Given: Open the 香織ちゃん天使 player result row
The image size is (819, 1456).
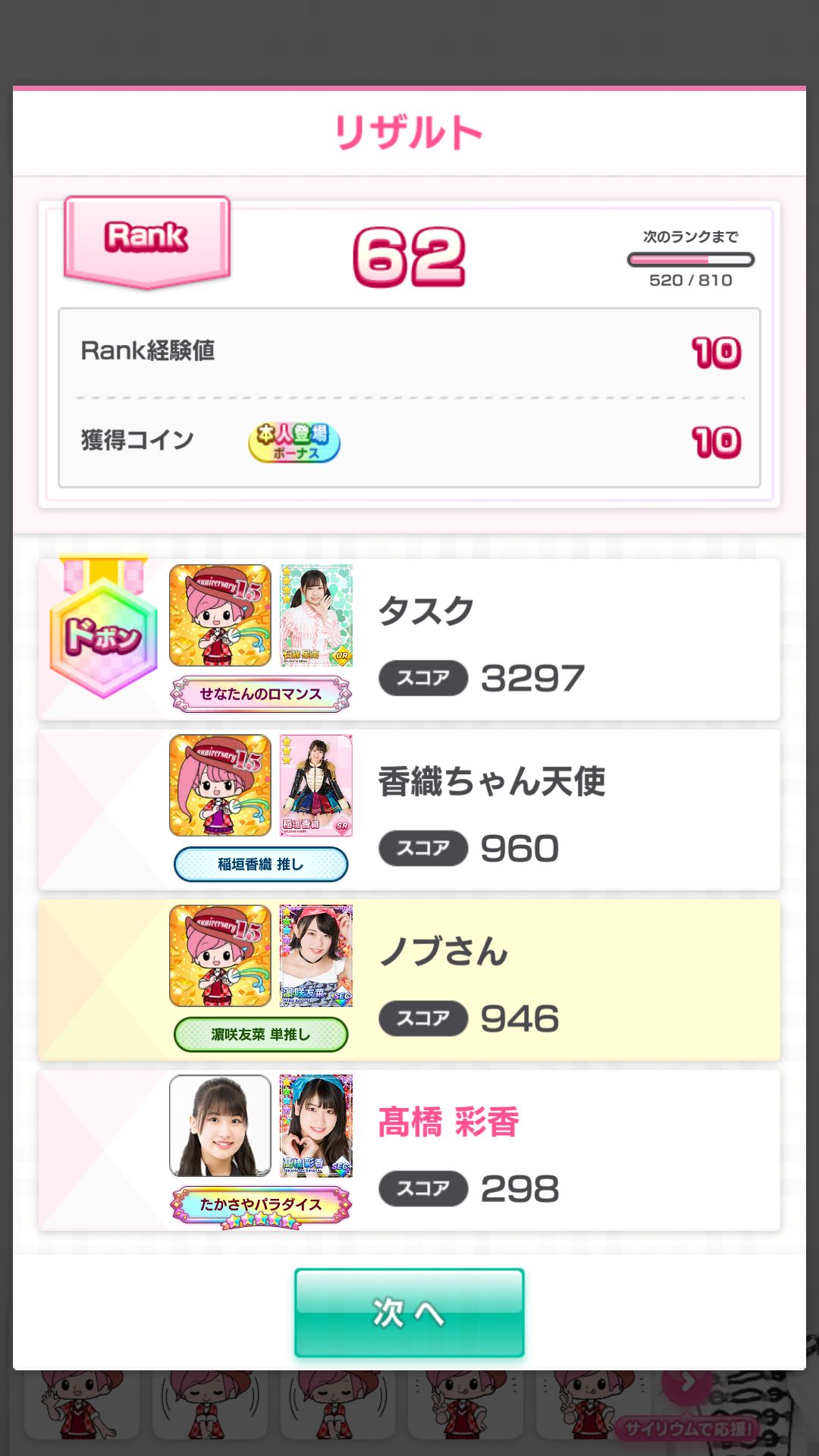Looking at the screenshot, I should coord(409,810).
